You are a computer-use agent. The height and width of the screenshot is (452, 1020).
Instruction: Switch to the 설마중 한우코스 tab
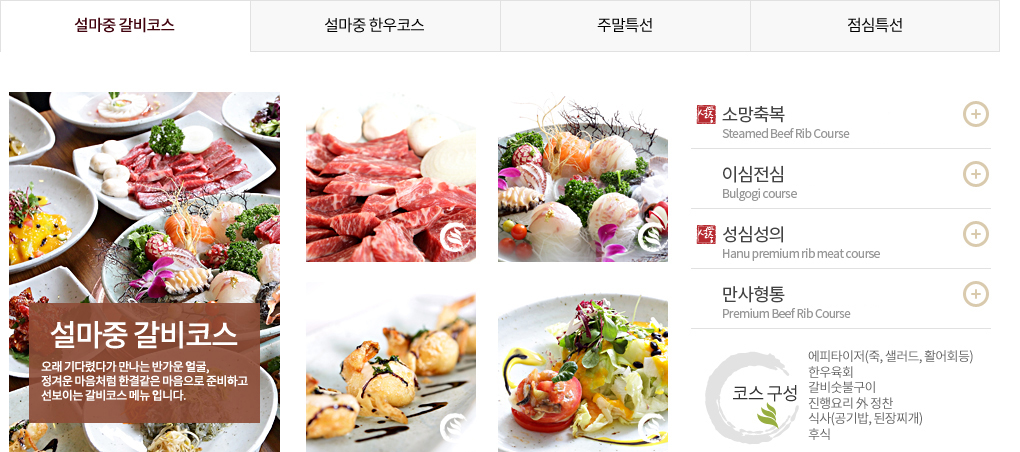point(375,26)
